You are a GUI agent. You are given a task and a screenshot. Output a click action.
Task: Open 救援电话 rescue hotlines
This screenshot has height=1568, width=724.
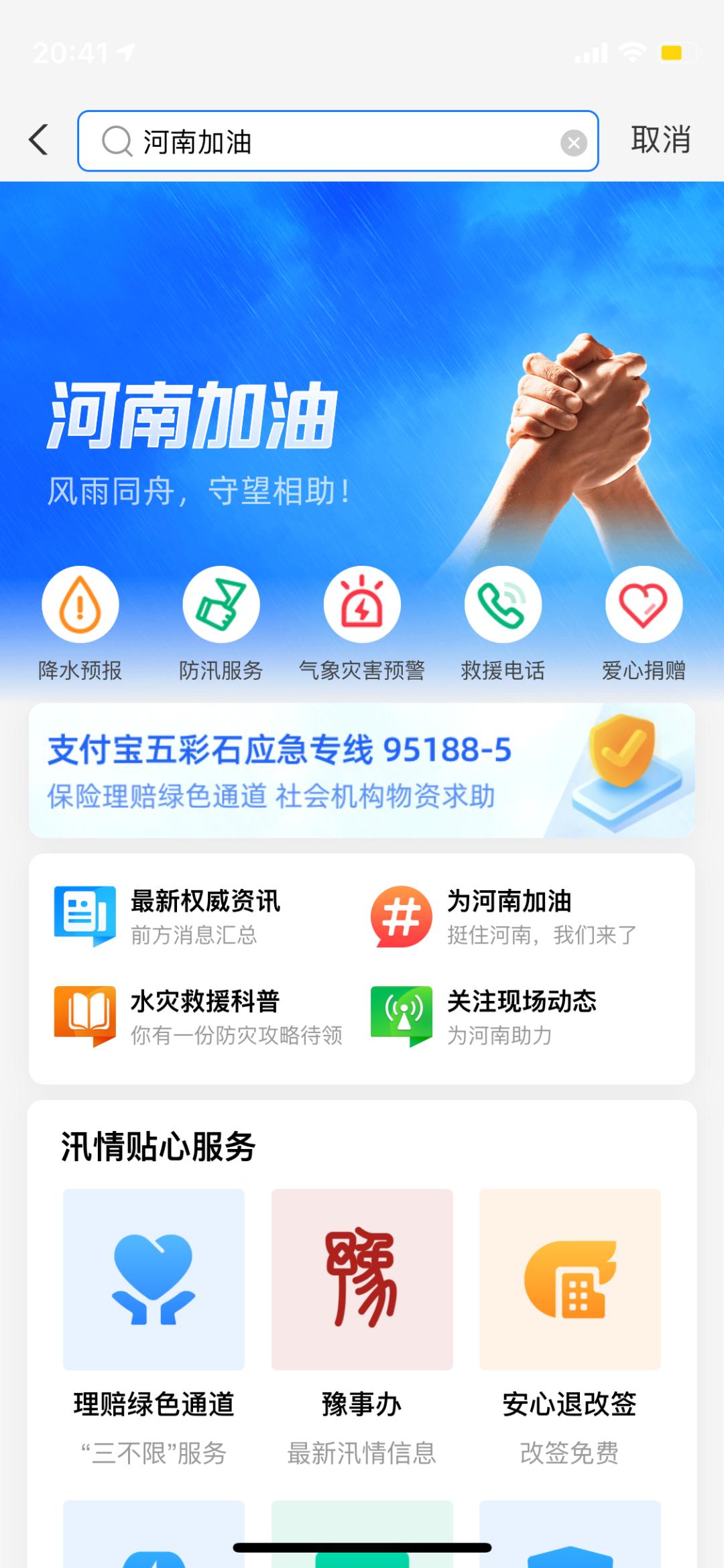503,605
